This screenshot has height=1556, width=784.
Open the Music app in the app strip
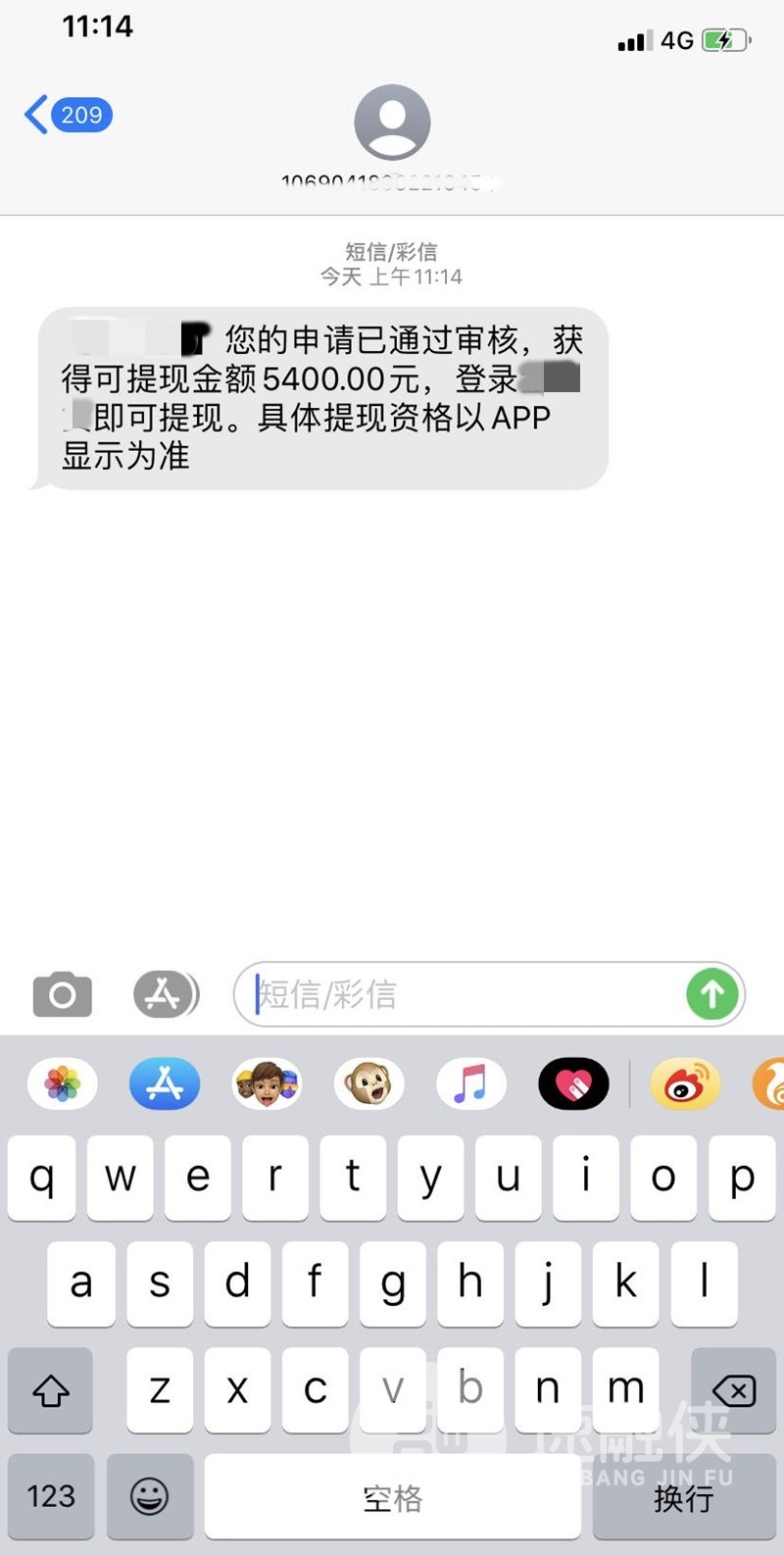pyautogui.click(x=470, y=1084)
